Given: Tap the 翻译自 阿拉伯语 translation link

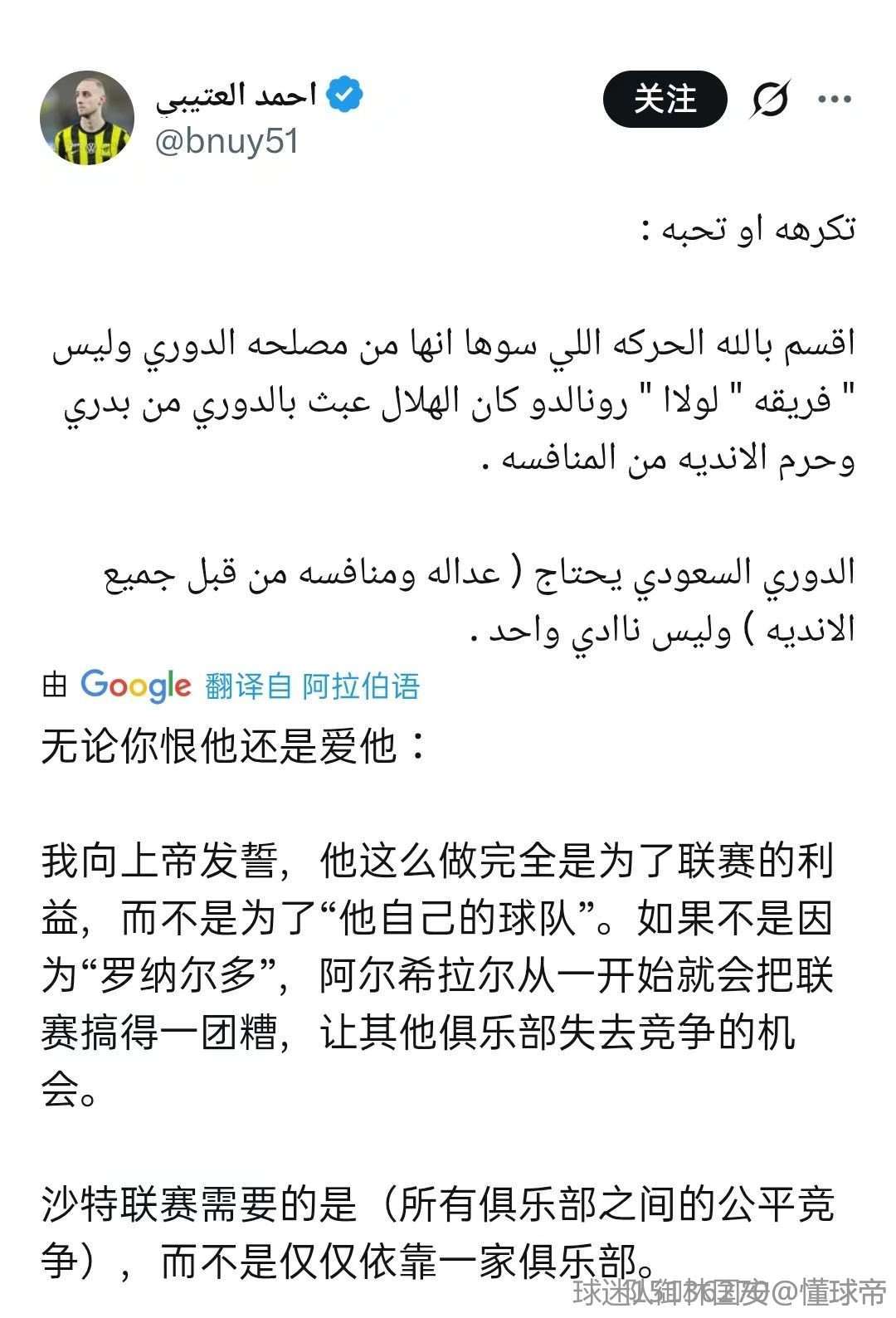Looking at the screenshot, I should 313,686.
